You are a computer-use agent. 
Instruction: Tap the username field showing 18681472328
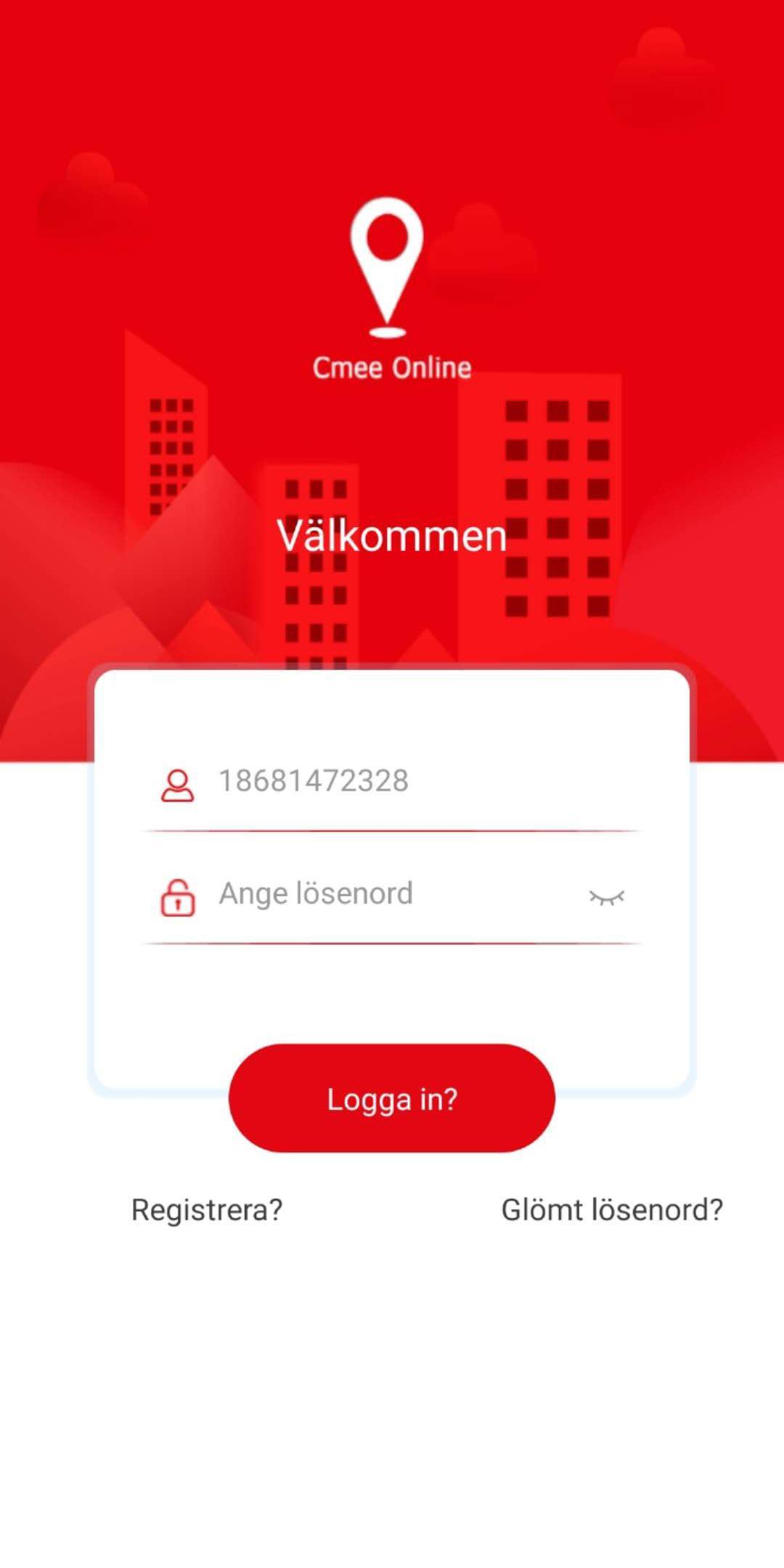392,782
